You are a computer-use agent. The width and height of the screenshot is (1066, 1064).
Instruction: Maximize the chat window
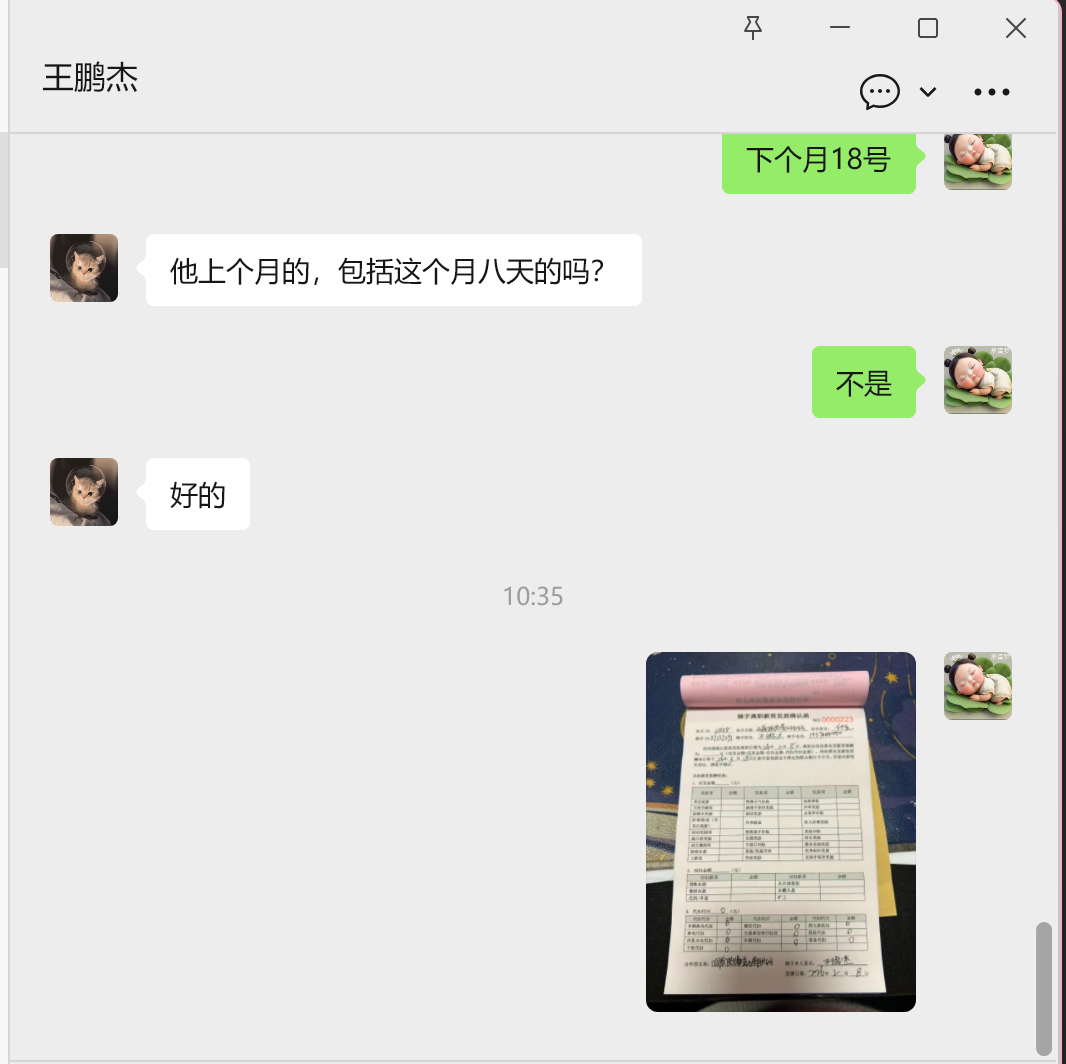point(928,28)
